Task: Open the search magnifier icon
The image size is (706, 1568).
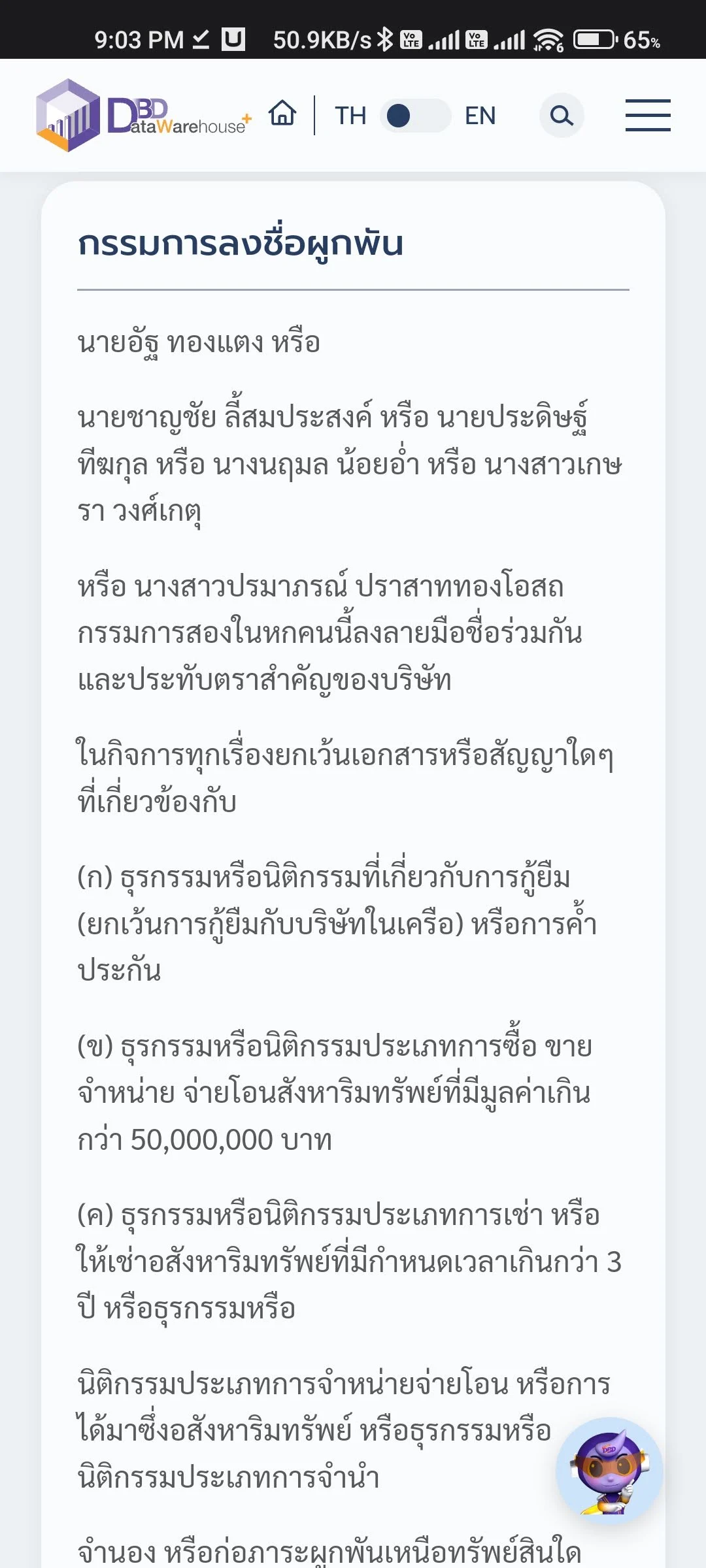Action: point(562,116)
